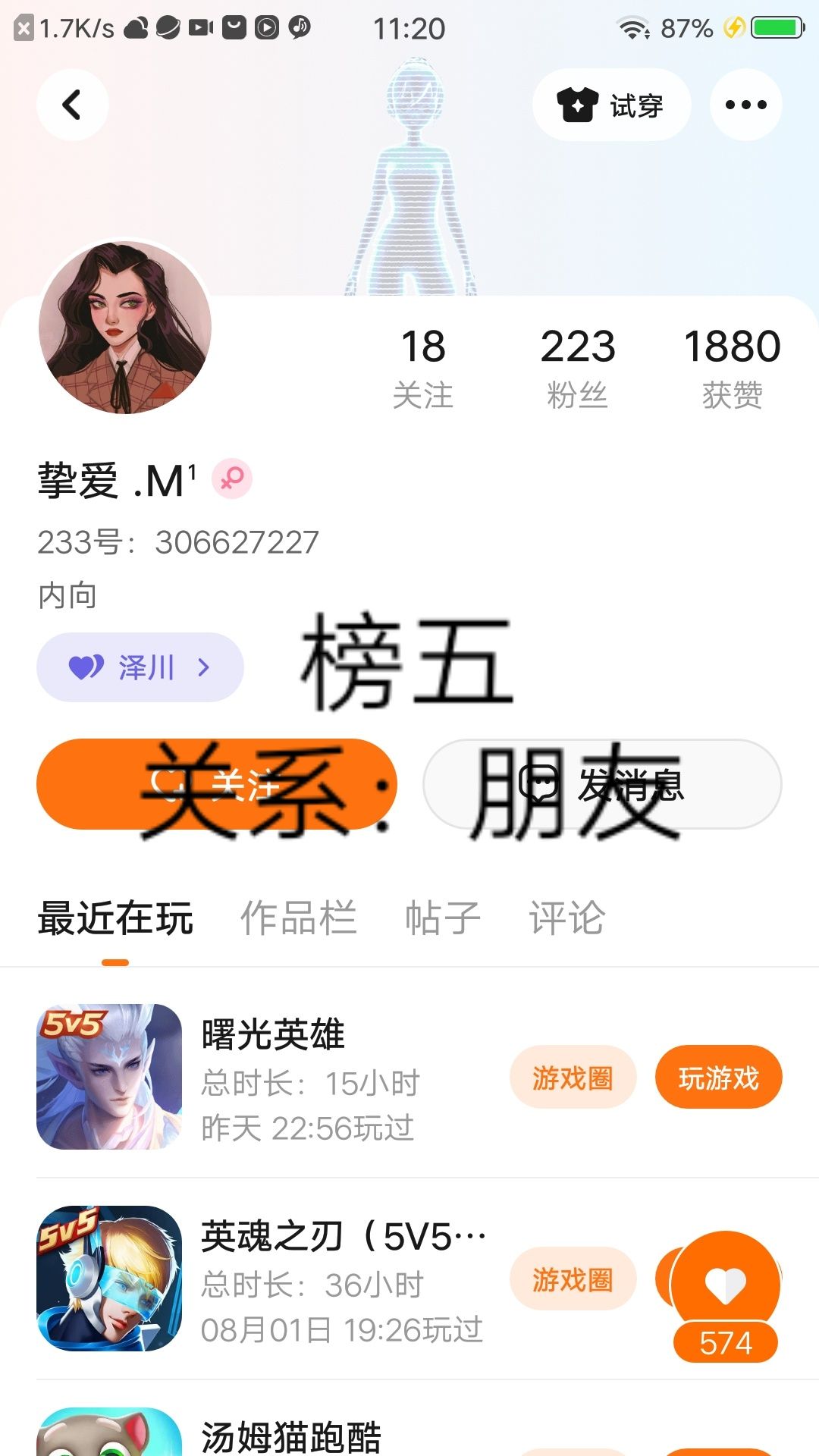
Task: View the profile avatar picture
Action: (x=125, y=328)
